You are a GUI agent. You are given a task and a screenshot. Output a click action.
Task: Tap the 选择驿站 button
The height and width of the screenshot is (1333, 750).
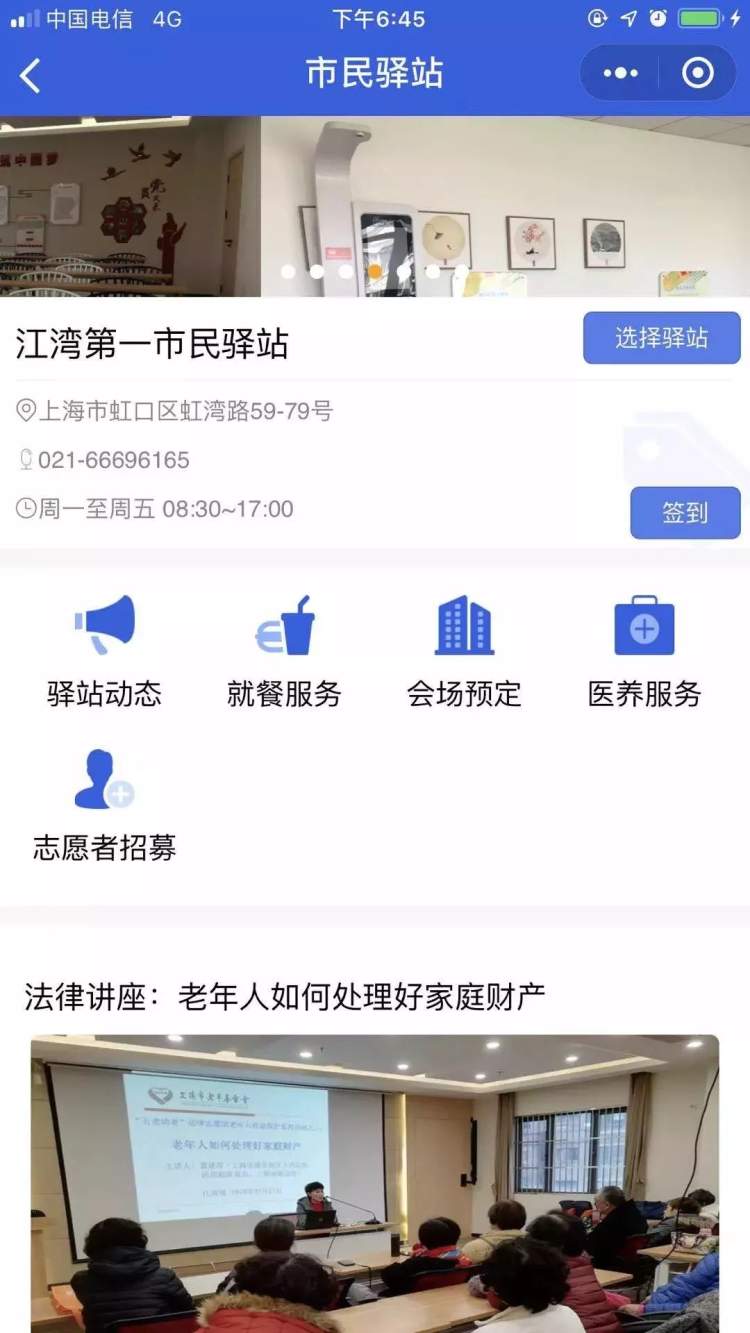tap(661, 338)
